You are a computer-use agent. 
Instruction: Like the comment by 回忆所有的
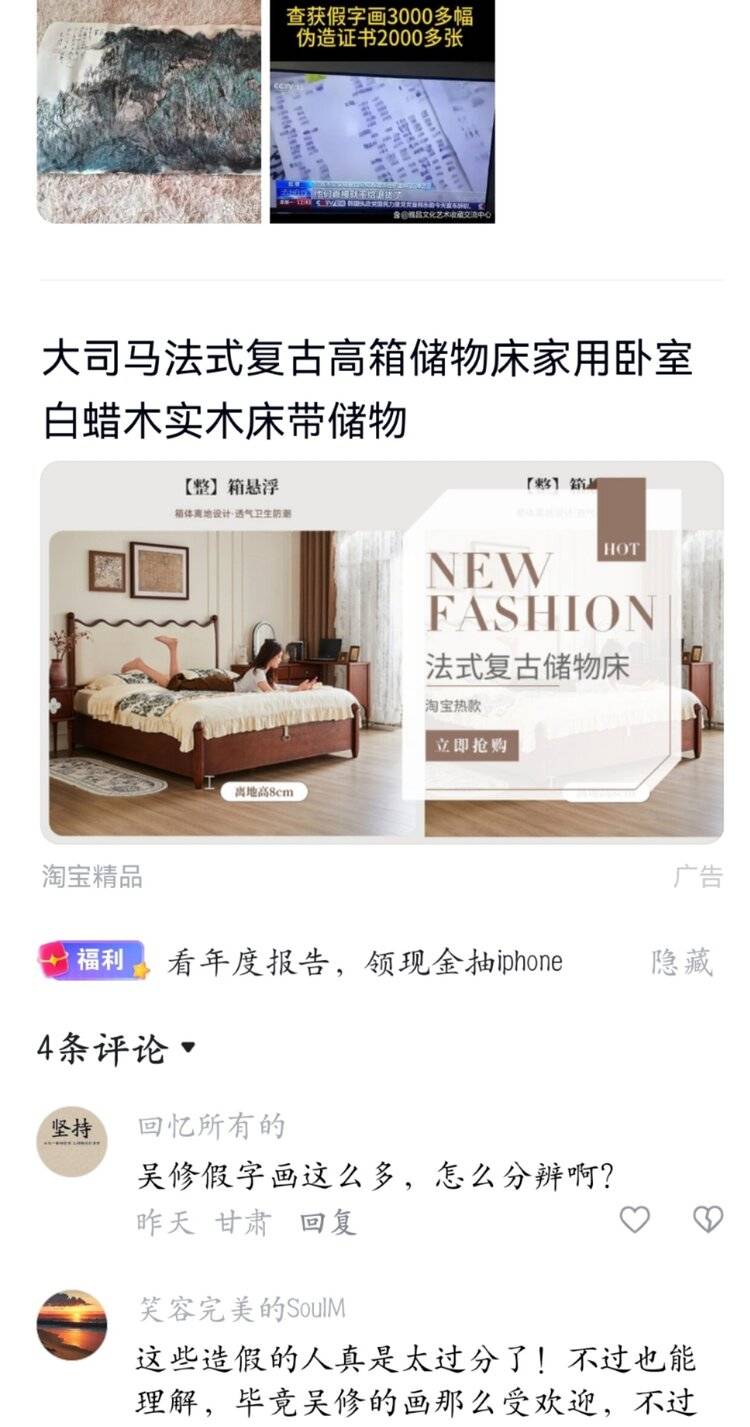click(634, 1219)
